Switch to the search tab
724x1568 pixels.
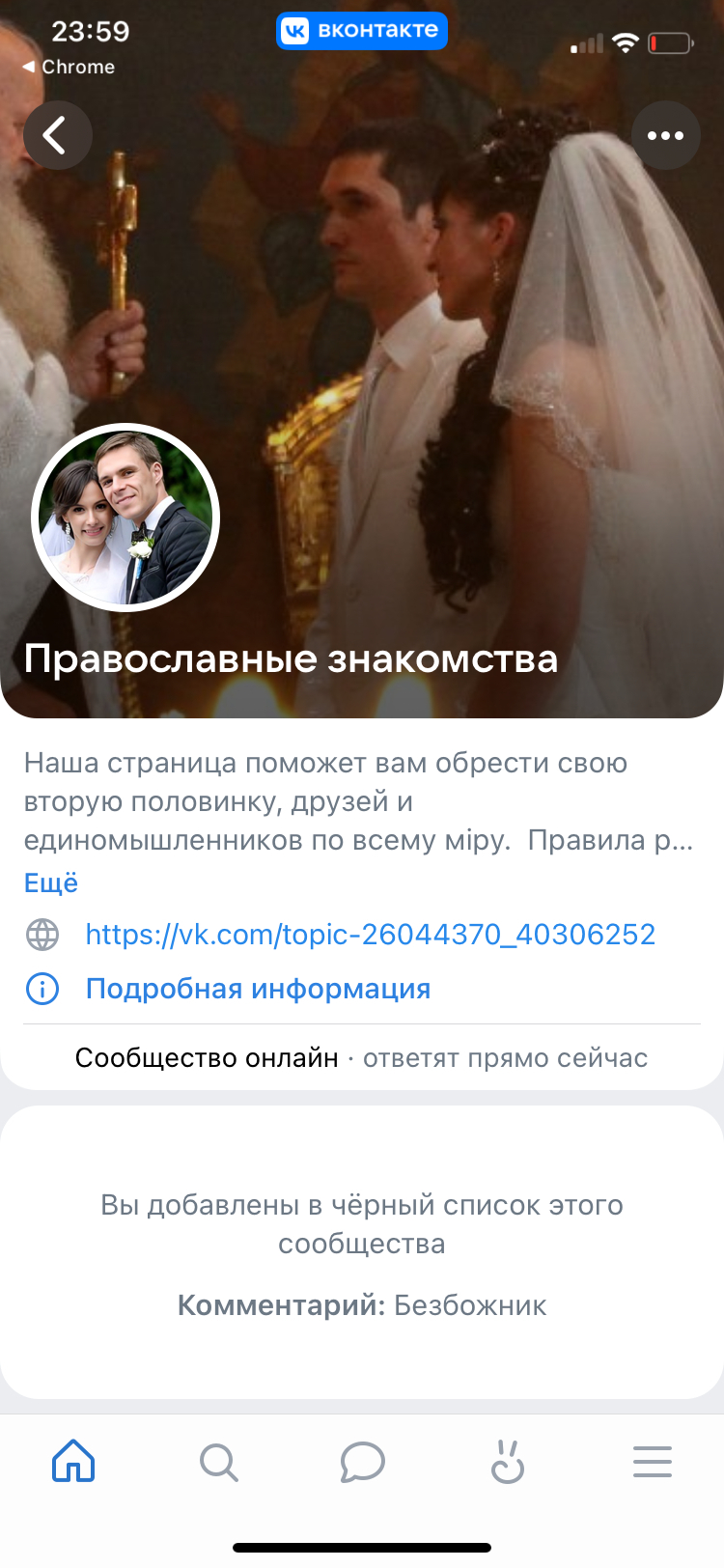pos(218,1462)
